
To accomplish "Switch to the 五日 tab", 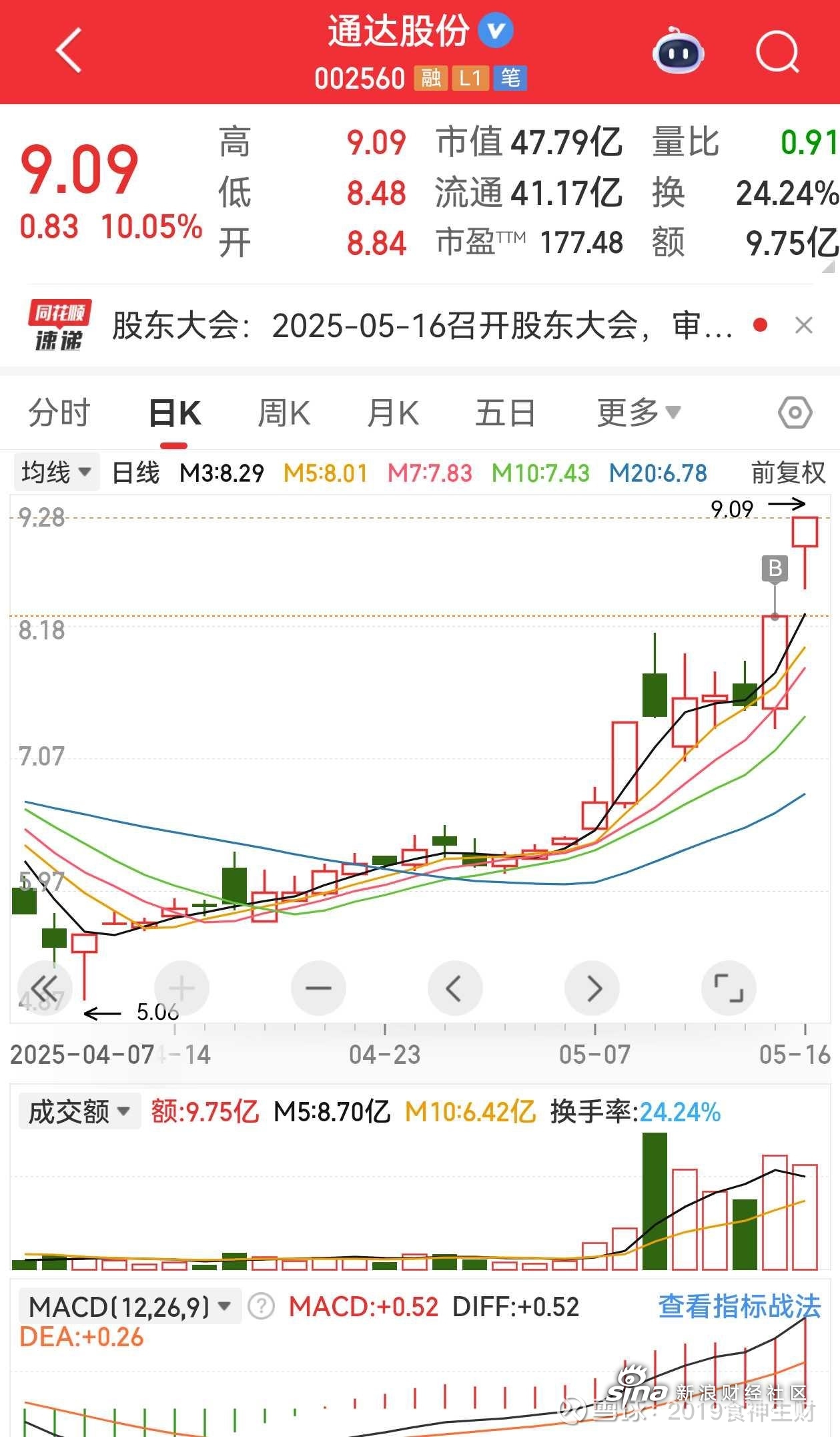I will pos(505,413).
